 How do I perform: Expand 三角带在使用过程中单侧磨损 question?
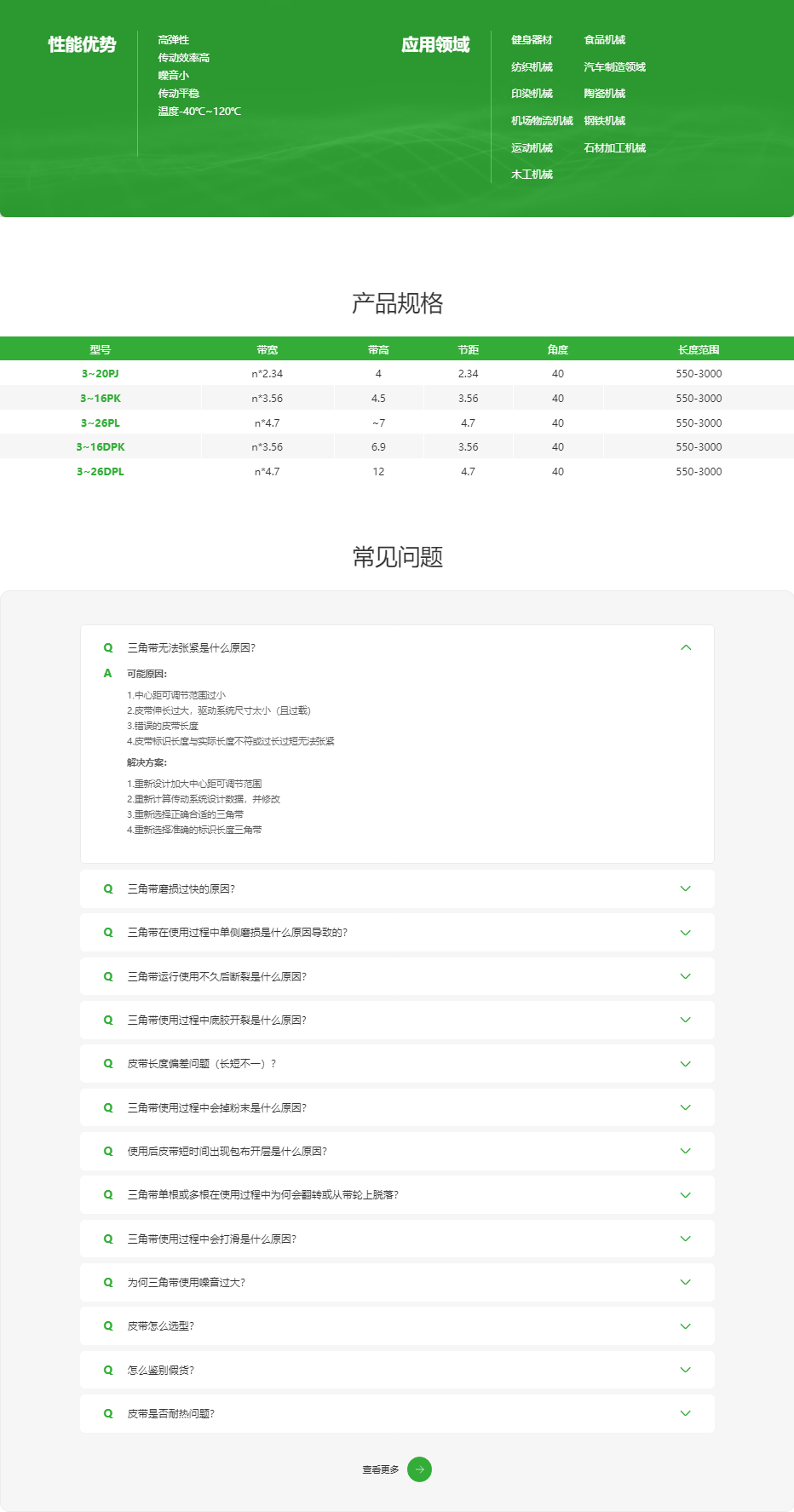tap(685, 933)
